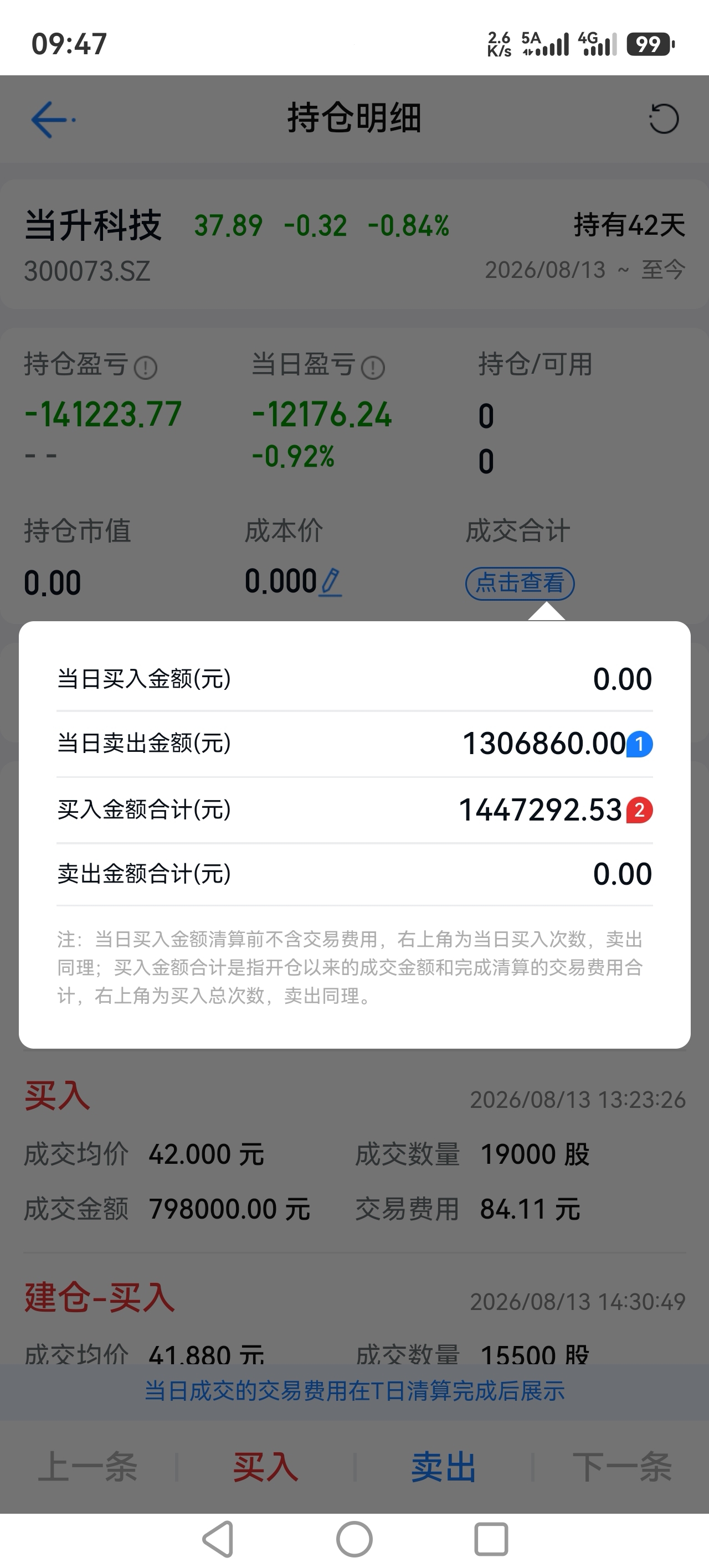This screenshot has height=1568, width=709.
Task: Go back using the top-left arrow
Action: (52, 119)
